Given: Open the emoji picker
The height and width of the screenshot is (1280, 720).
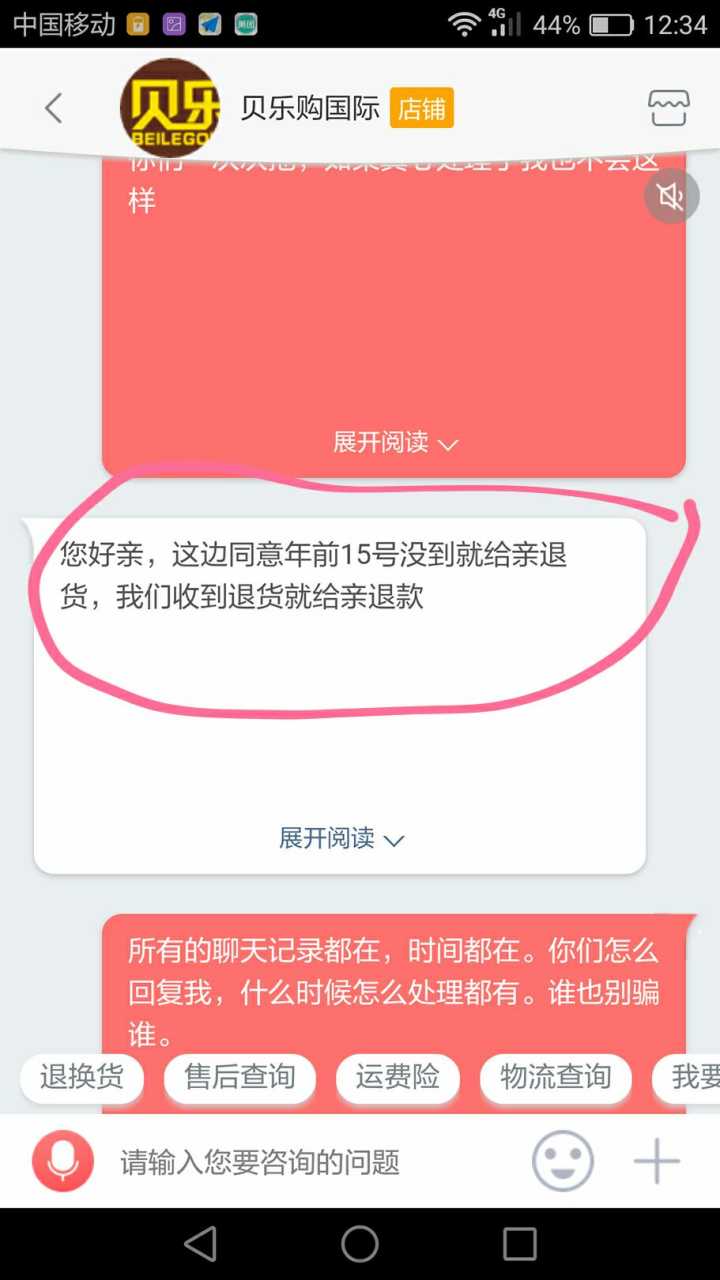Looking at the screenshot, I should tap(562, 1162).
